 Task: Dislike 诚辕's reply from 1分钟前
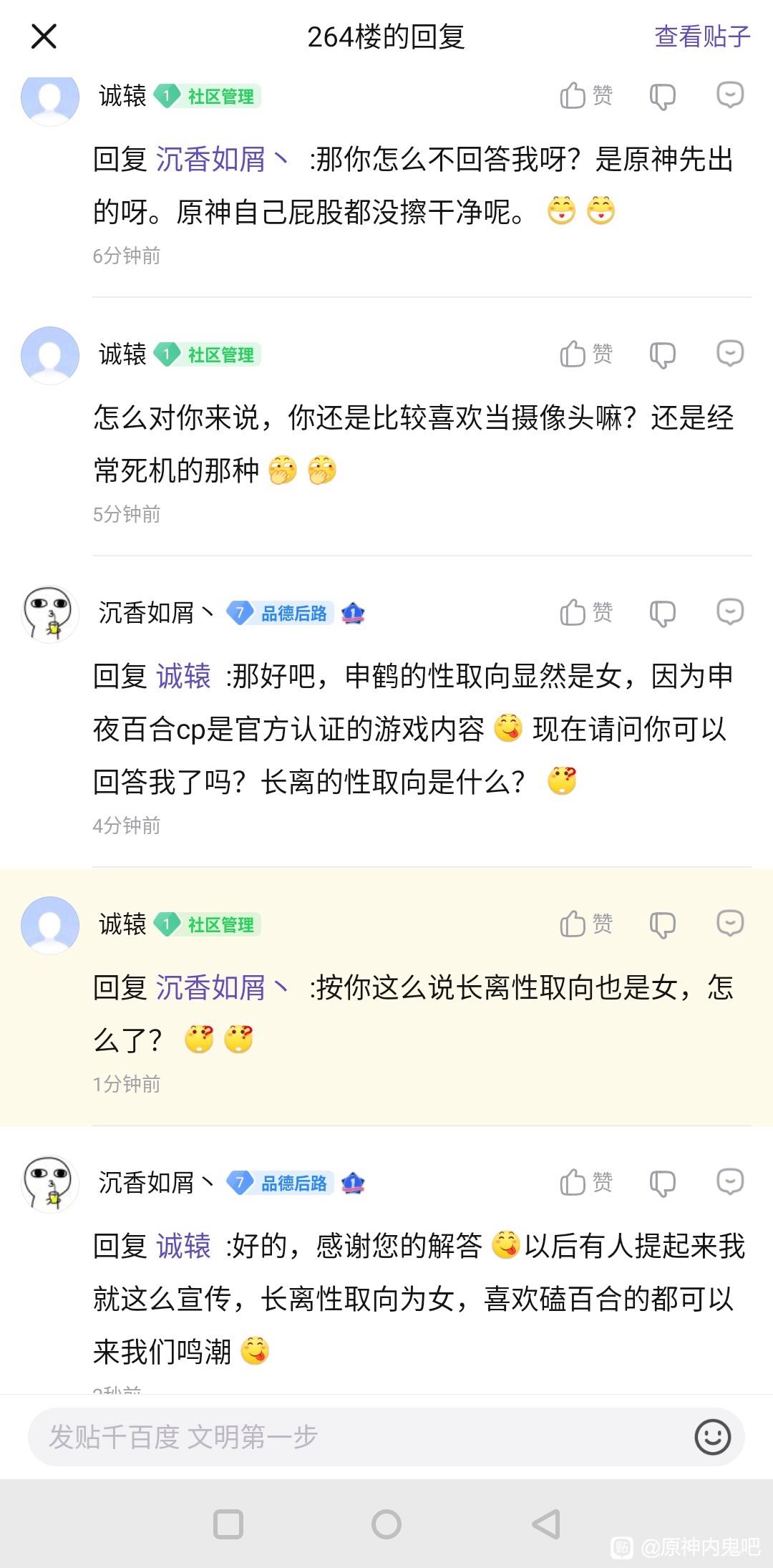pyautogui.click(x=662, y=924)
